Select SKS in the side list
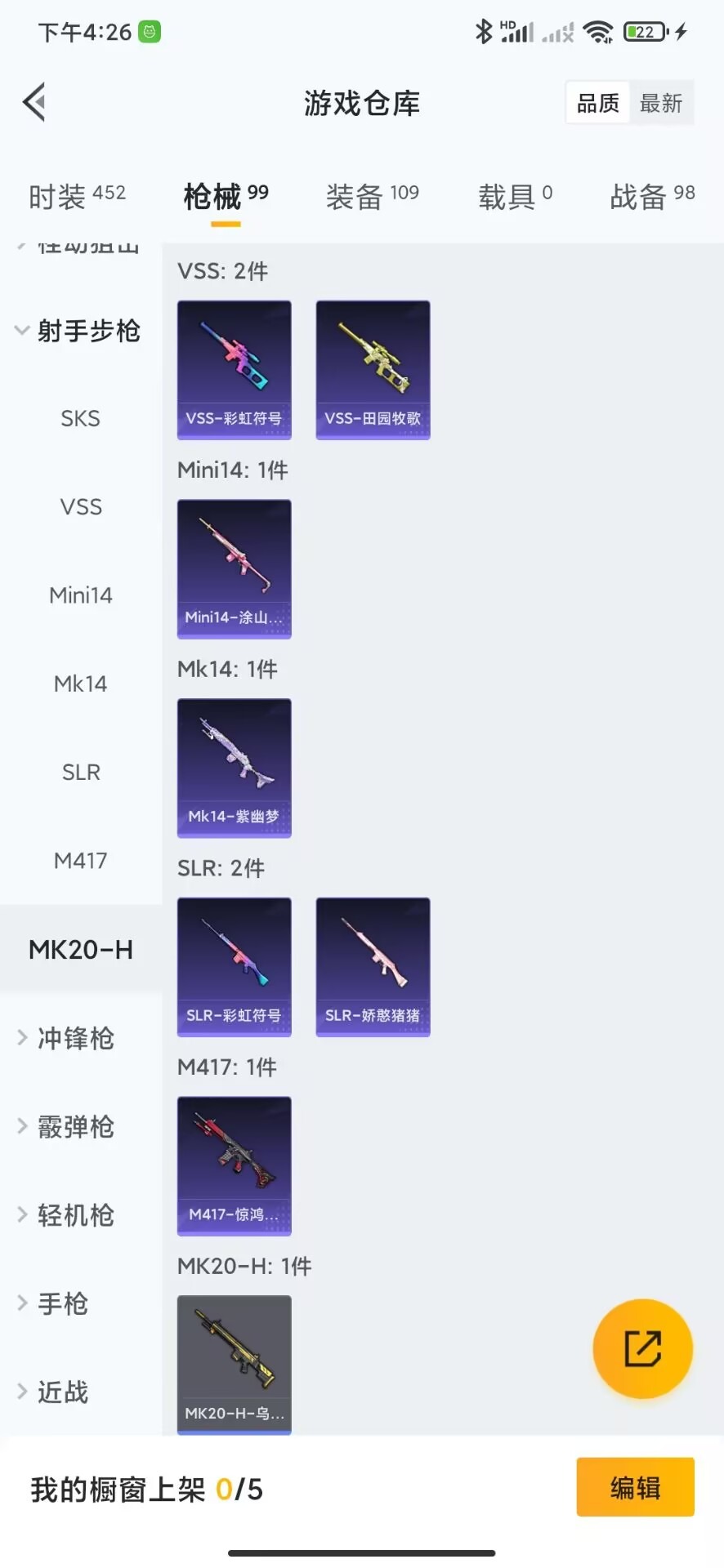Screen dimensions: 724x1568 coord(80,418)
